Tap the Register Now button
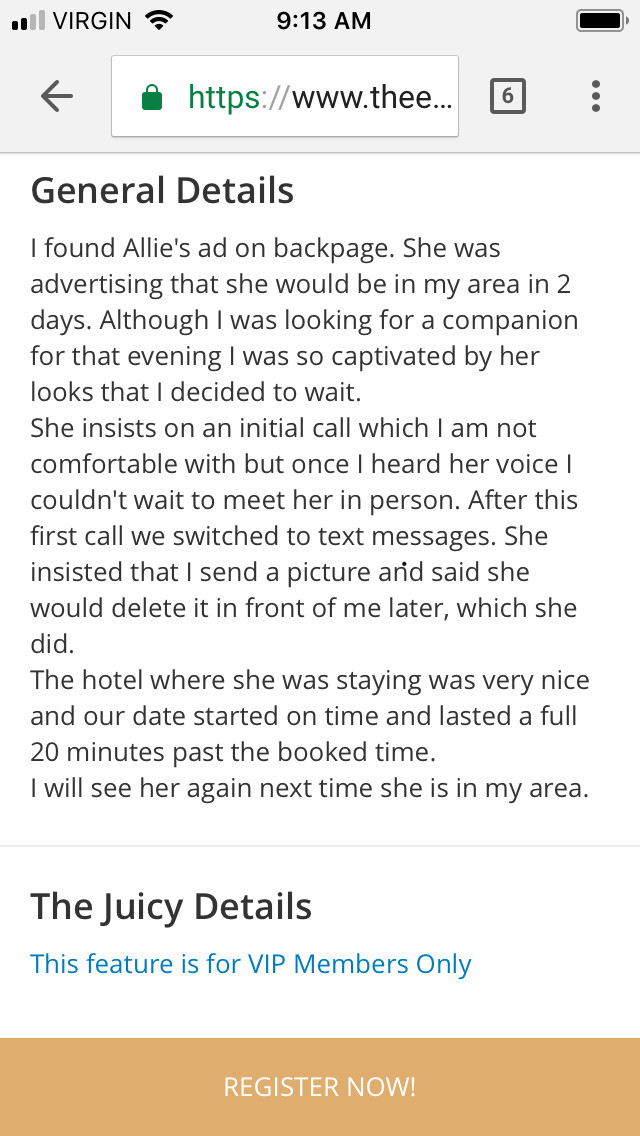The height and width of the screenshot is (1136, 640). pyautogui.click(x=320, y=1087)
